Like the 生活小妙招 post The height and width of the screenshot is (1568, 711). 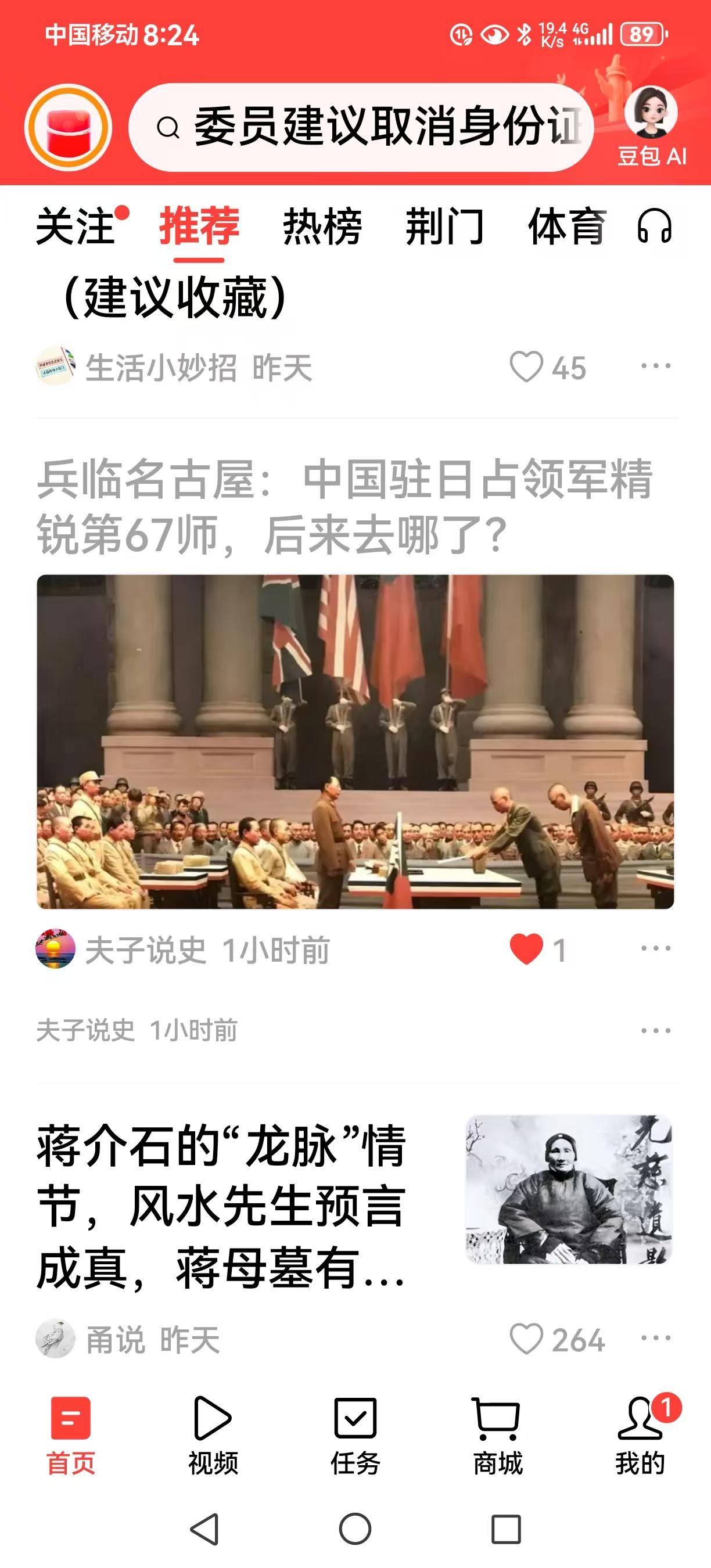coord(526,367)
